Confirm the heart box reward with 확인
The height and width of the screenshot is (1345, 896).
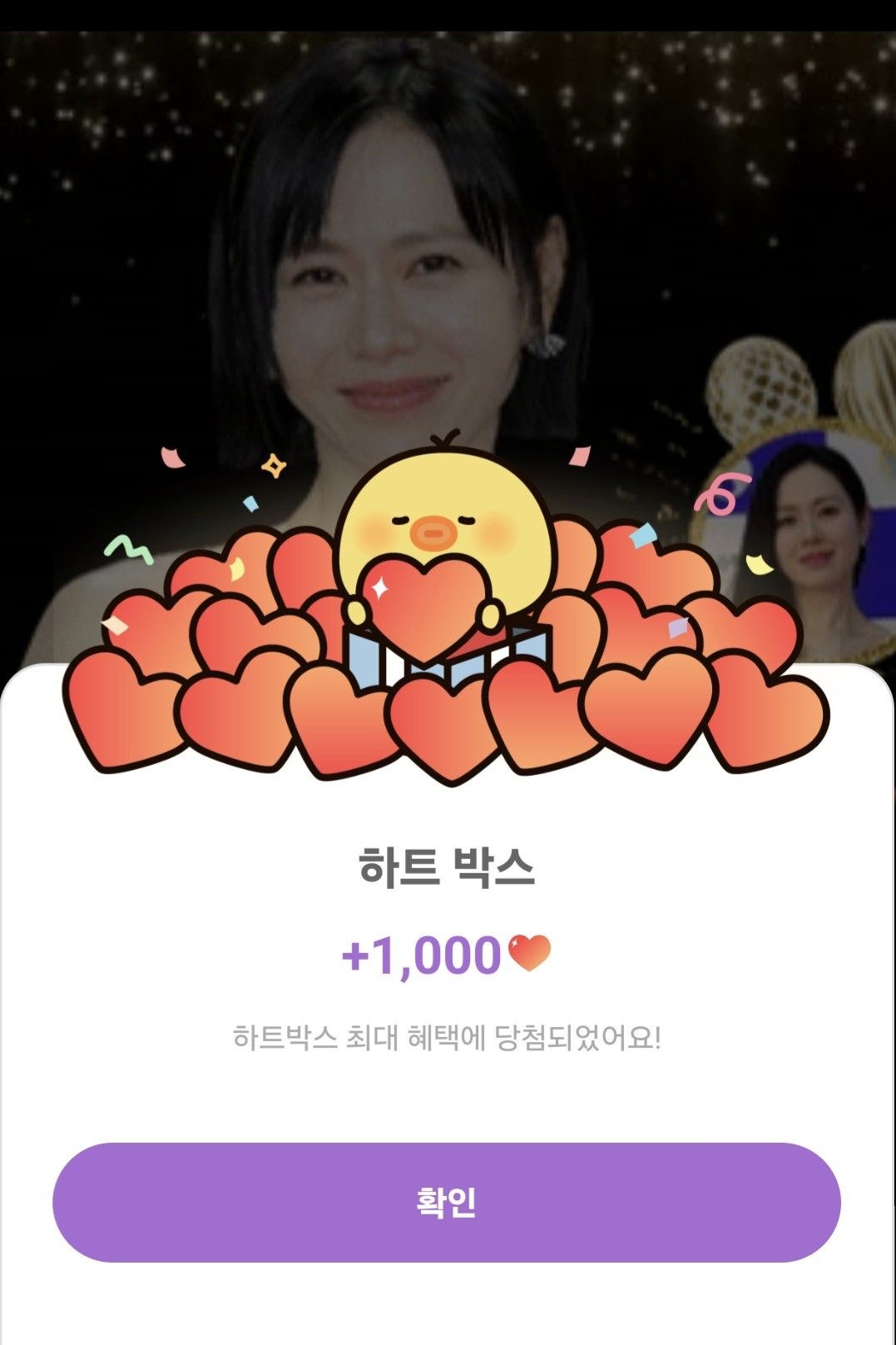pos(447,1202)
